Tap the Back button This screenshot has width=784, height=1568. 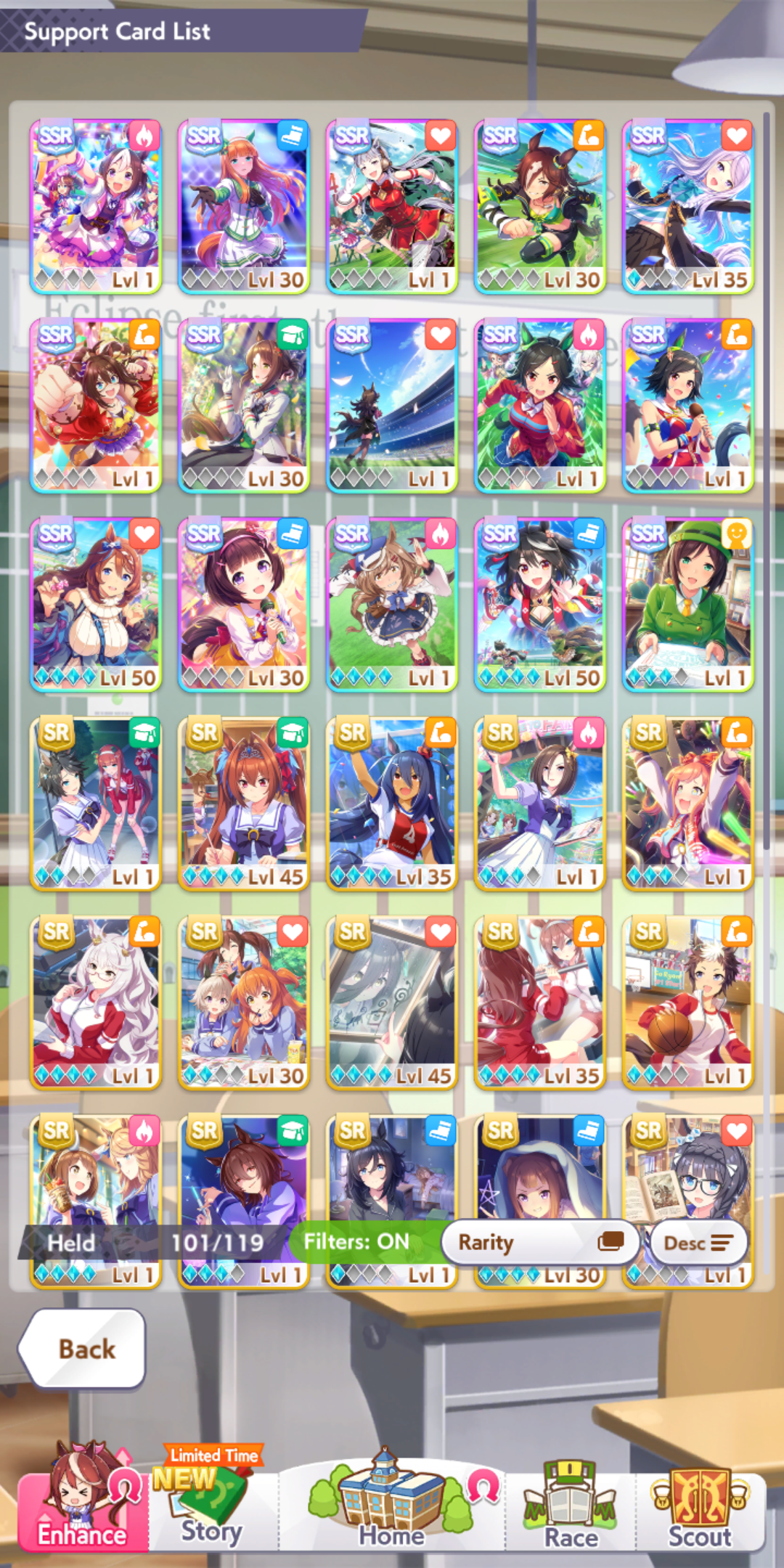(x=82, y=1349)
